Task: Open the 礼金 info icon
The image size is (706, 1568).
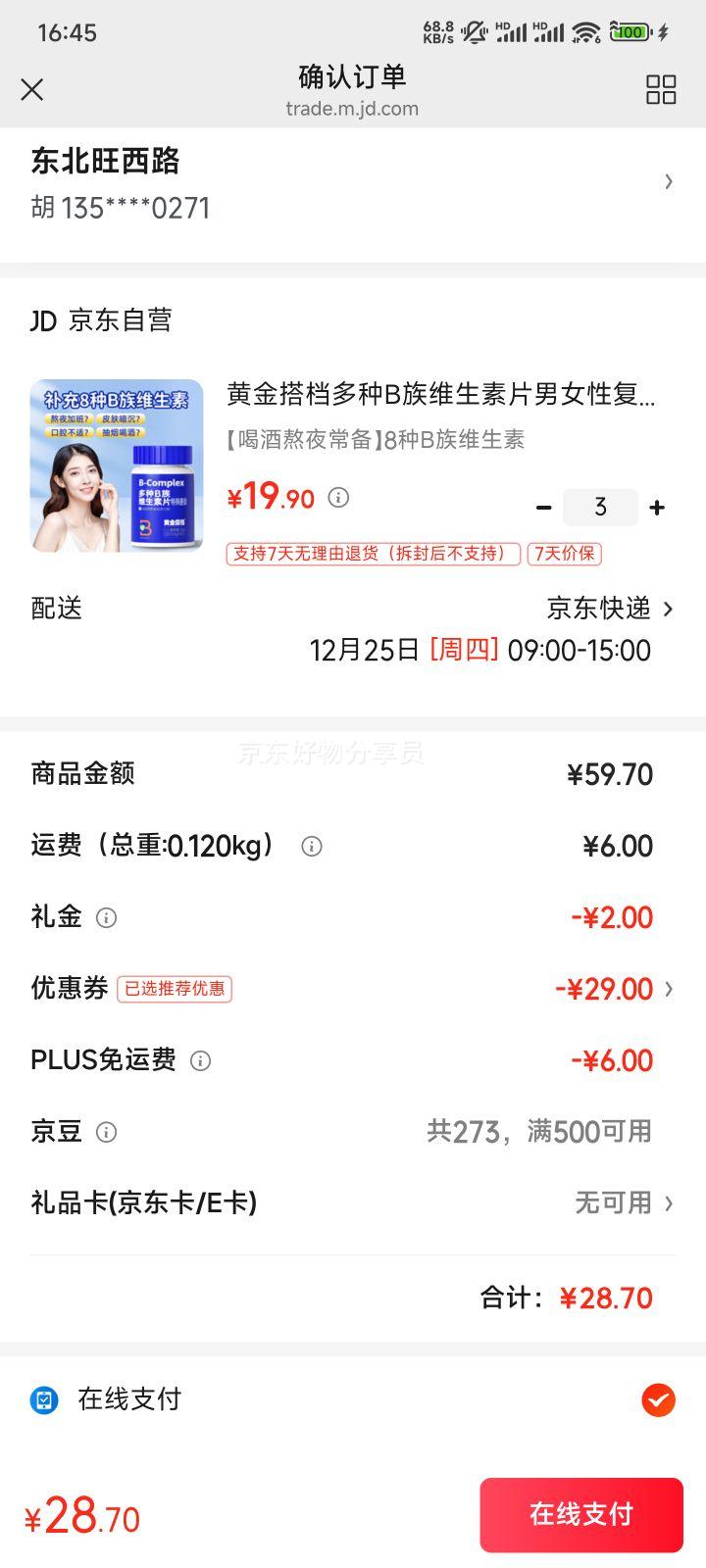Action: coord(107,918)
